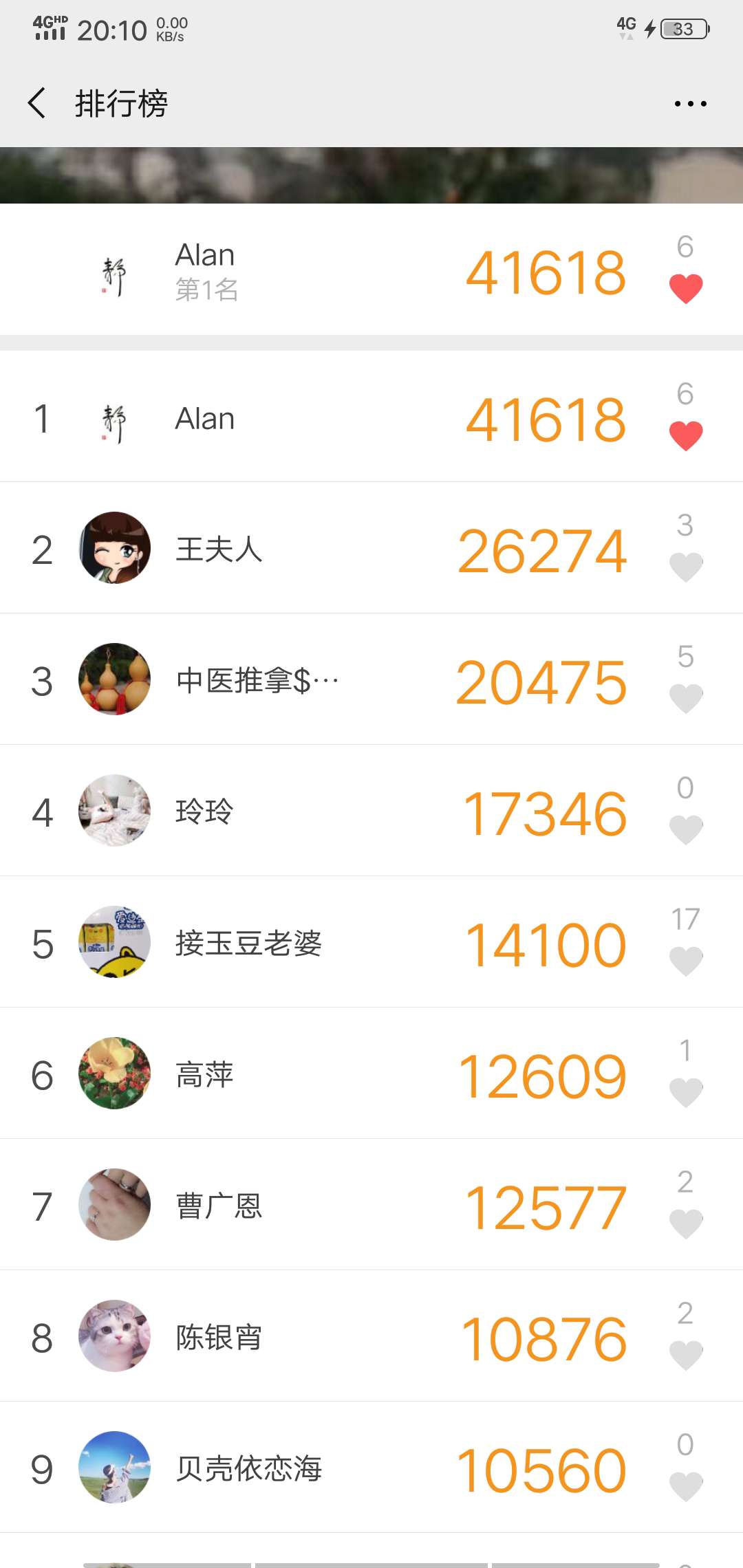Go back from the 排行榜 page
The image size is (743, 1568).
click(x=37, y=103)
